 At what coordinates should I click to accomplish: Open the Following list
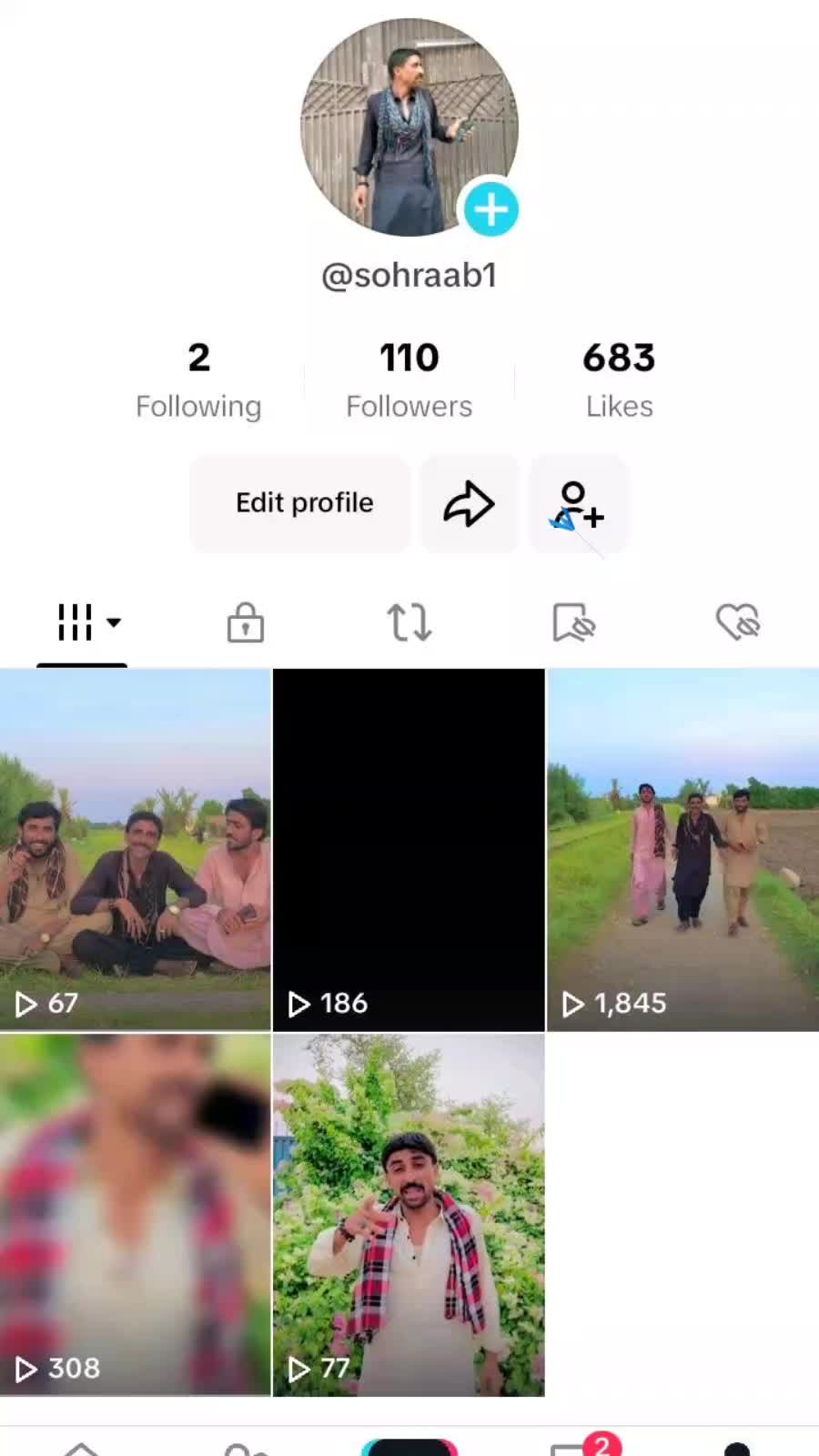198,380
